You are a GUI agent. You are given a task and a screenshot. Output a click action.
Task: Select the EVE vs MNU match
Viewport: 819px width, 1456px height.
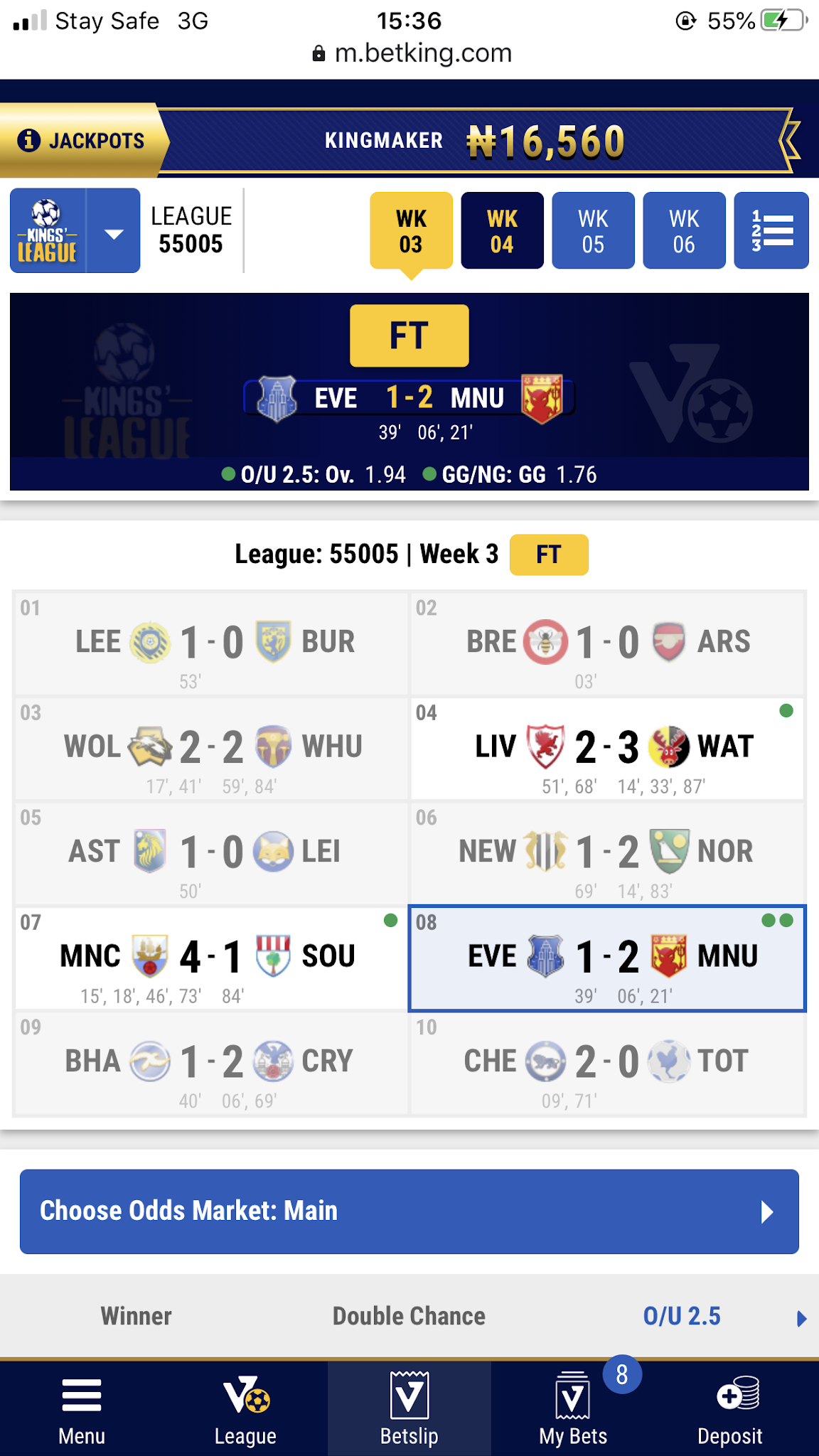pos(607,958)
